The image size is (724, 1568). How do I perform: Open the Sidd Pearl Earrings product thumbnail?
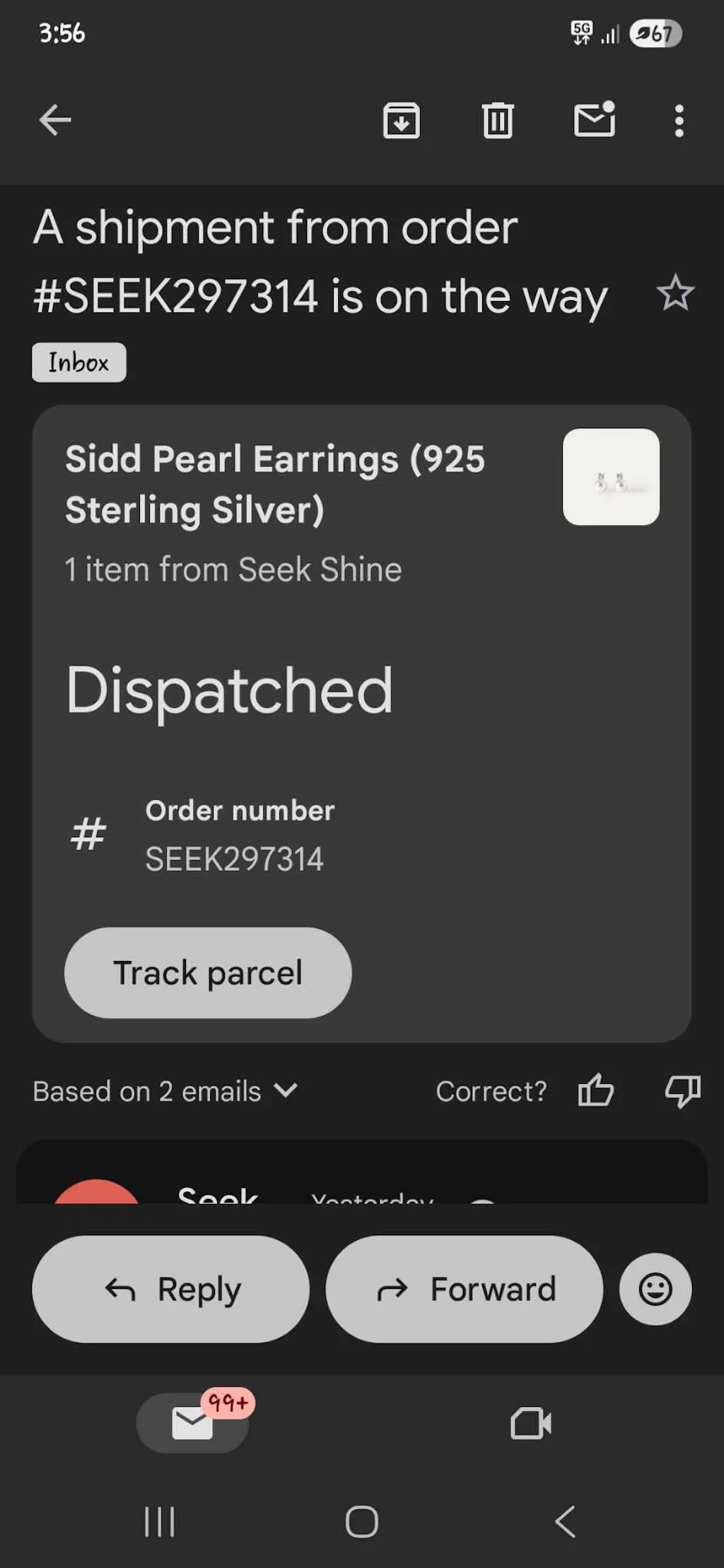(611, 477)
